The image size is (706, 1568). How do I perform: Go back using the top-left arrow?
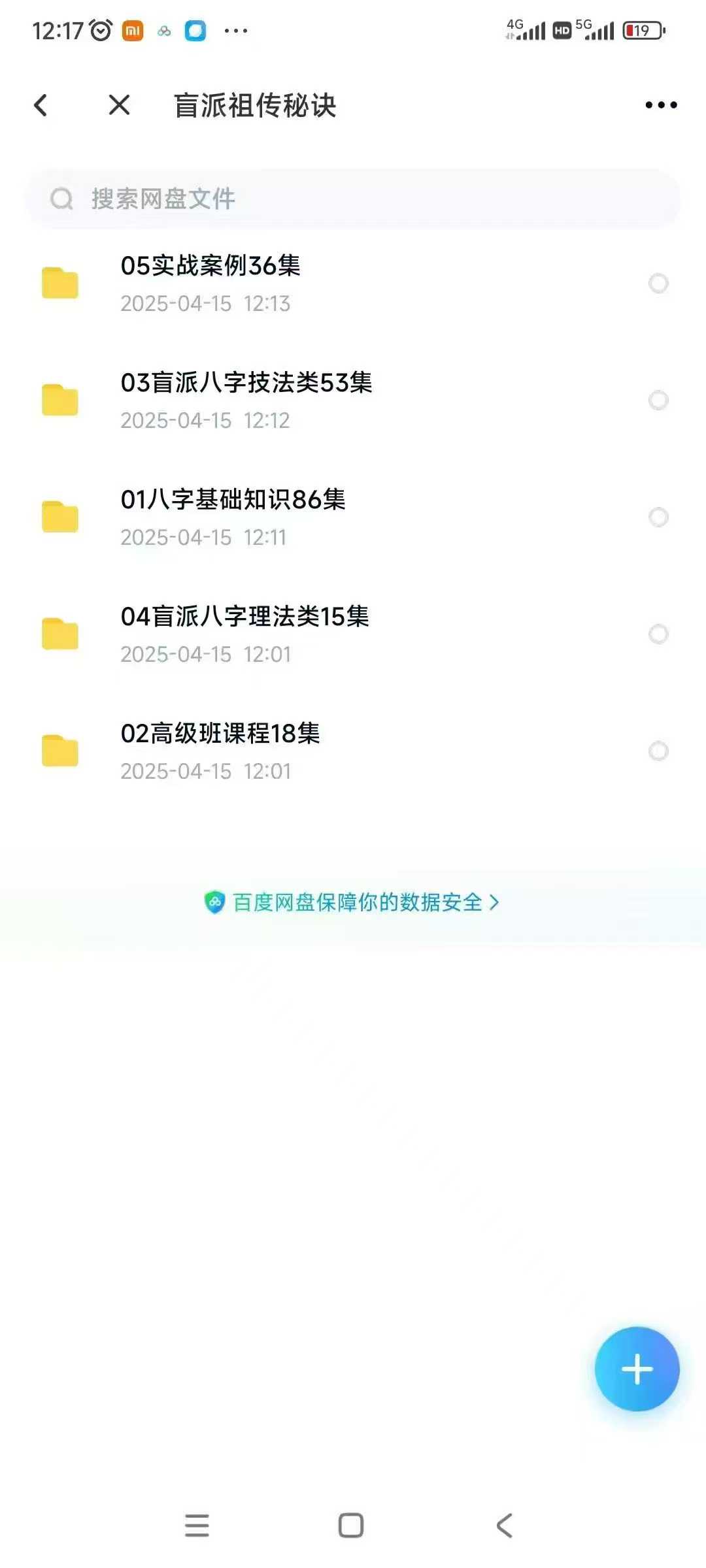pyautogui.click(x=41, y=105)
